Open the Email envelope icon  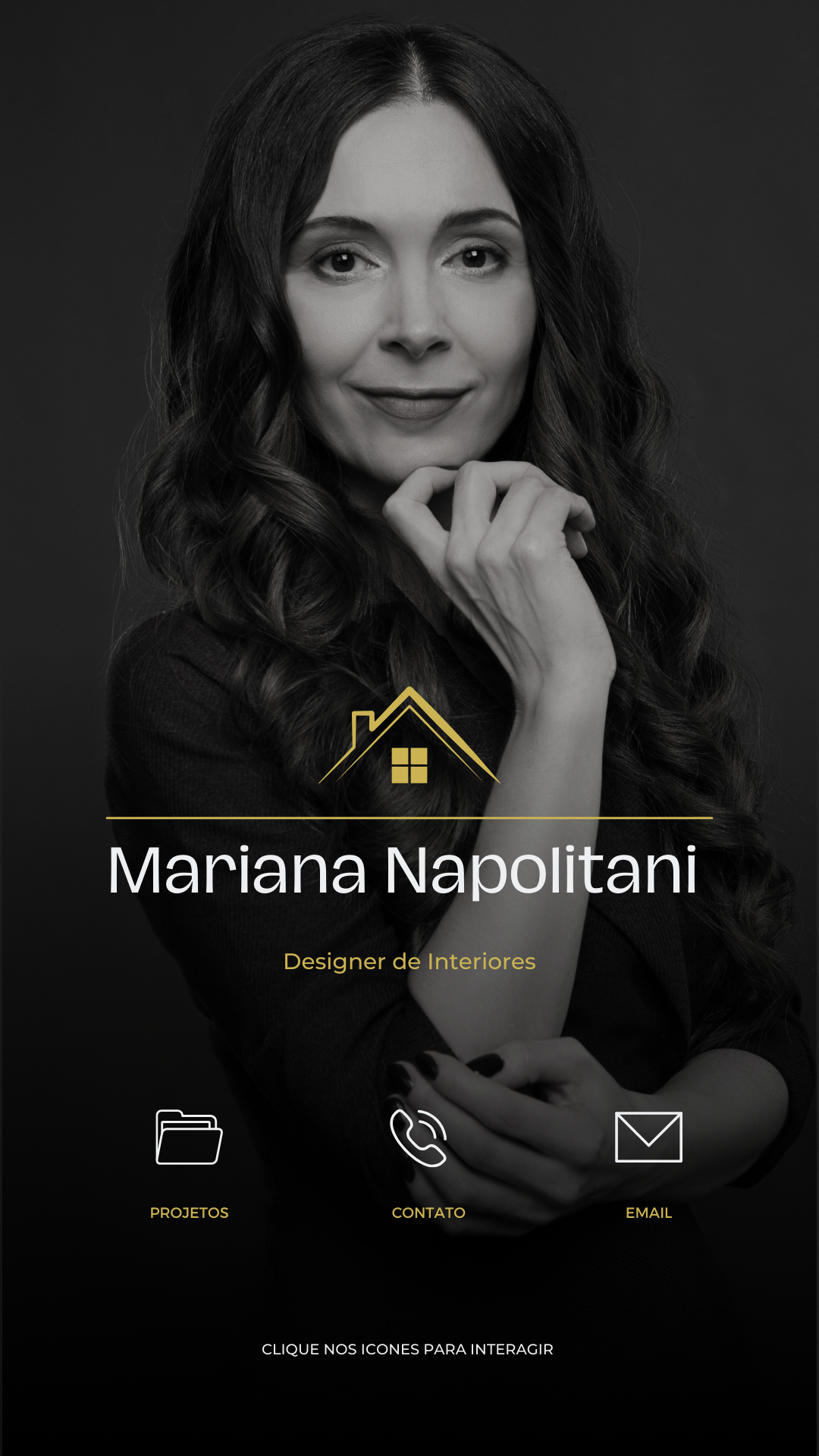pyautogui.click(x=648, y=1137)
